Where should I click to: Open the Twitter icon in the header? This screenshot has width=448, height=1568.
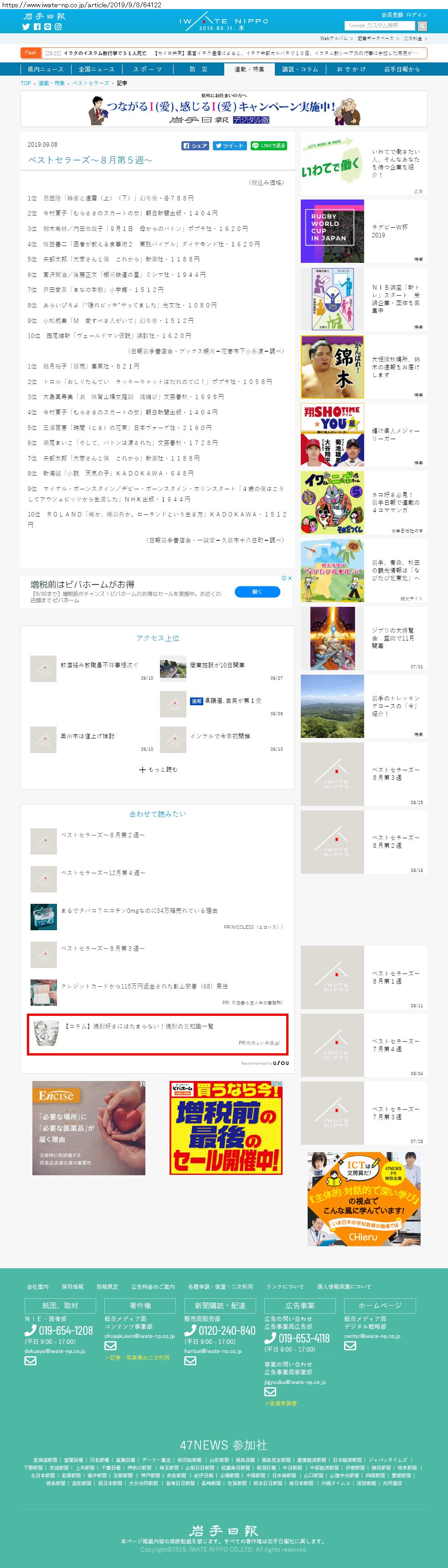pyautogui.click(x=26, y=27)
